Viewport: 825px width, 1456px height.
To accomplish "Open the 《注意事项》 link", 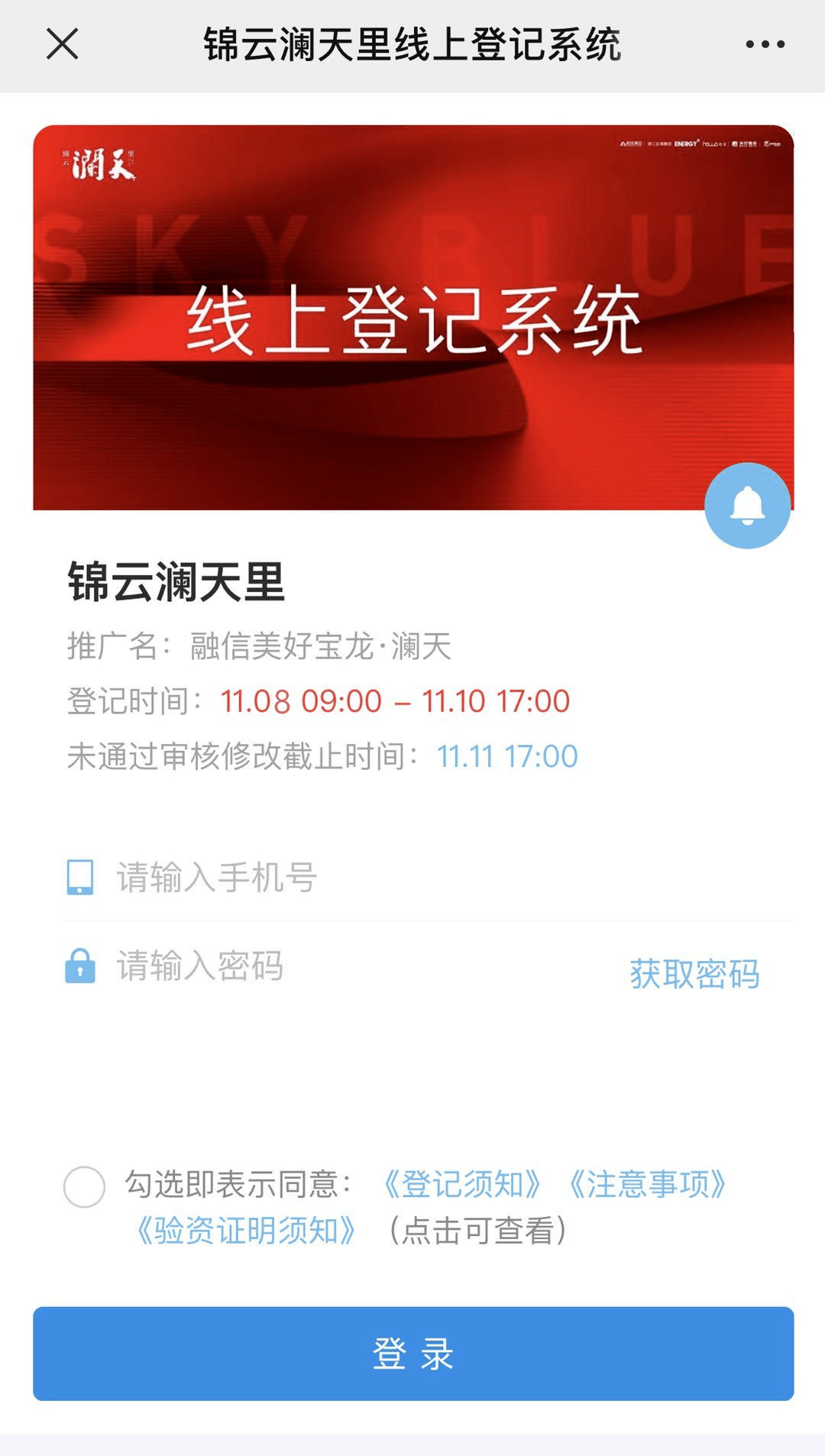I will [645, 1185].
